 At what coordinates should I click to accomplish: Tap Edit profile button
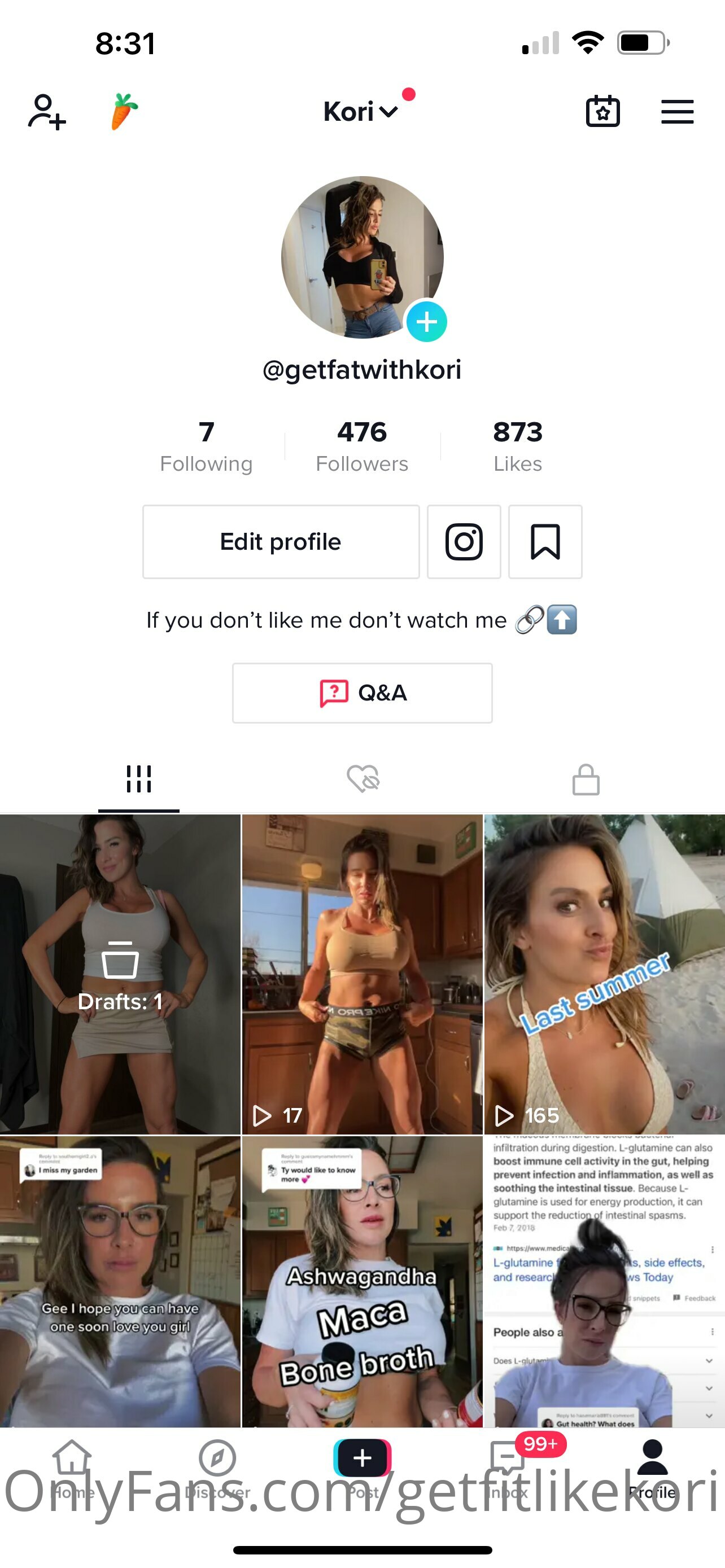pos(281,542)
